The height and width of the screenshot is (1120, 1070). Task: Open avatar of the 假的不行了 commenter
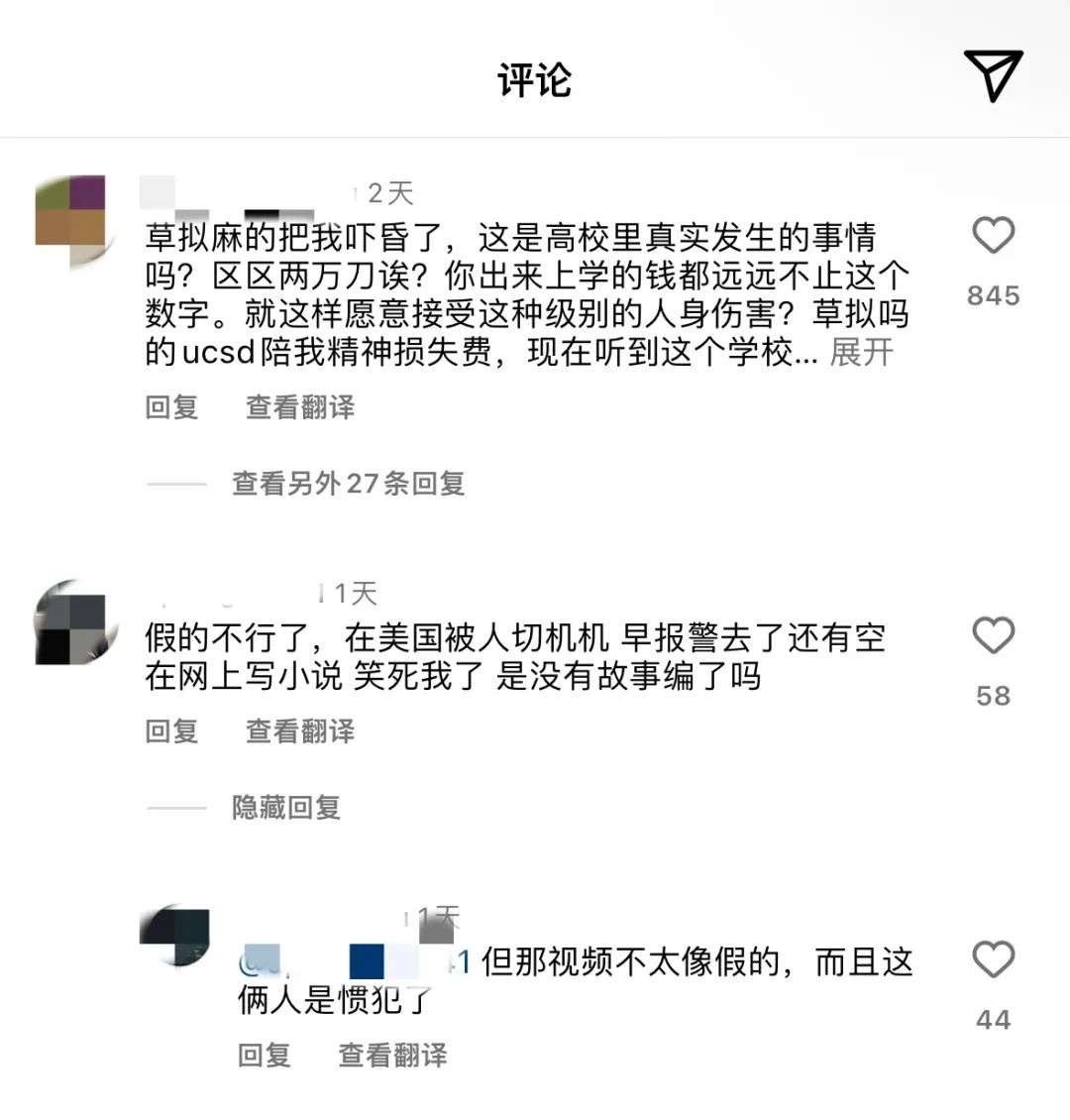coord(71,623)
